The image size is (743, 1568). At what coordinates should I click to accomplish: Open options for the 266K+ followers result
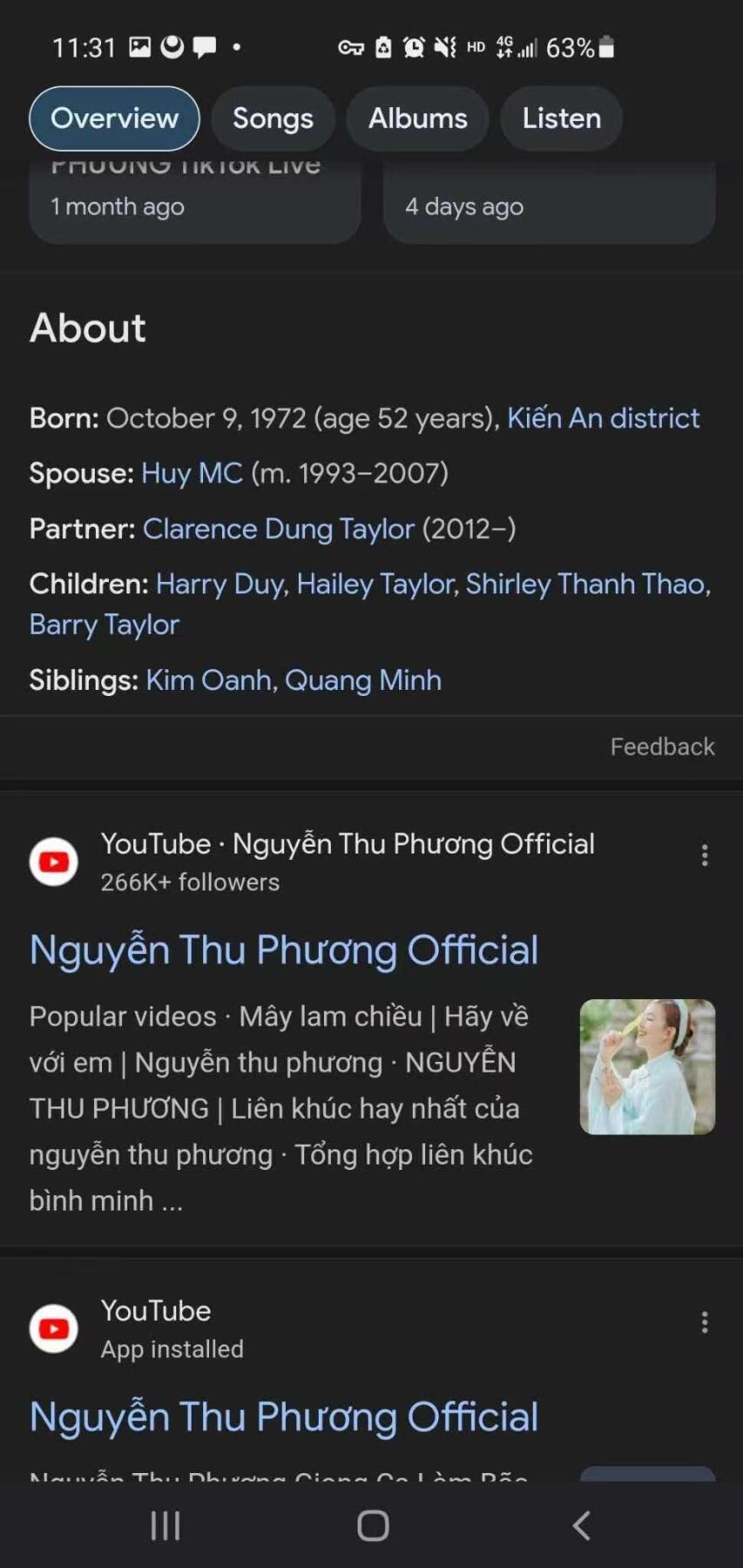704,855
